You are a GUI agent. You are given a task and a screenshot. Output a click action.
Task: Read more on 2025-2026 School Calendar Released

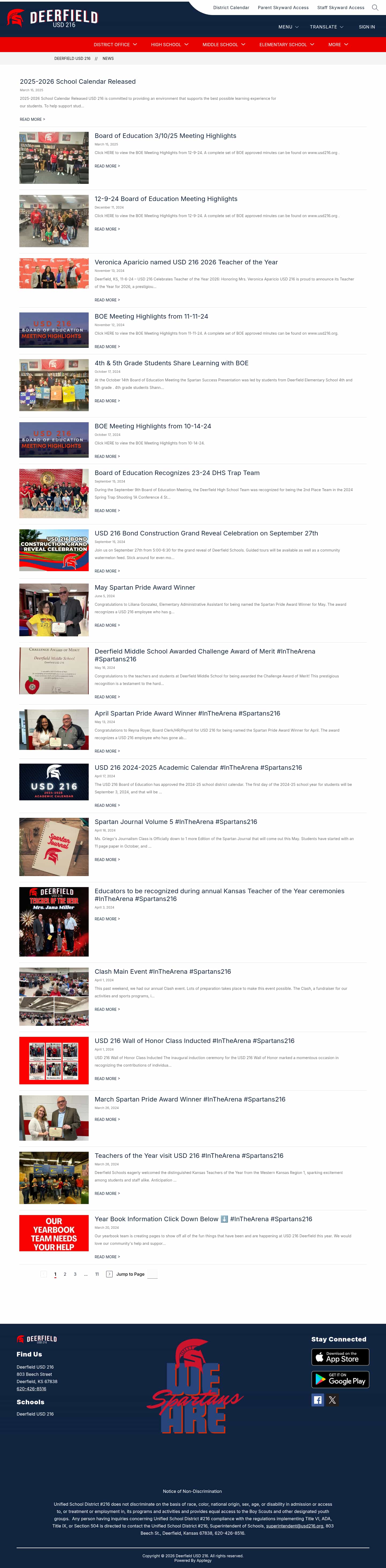[x=32, y=119]
